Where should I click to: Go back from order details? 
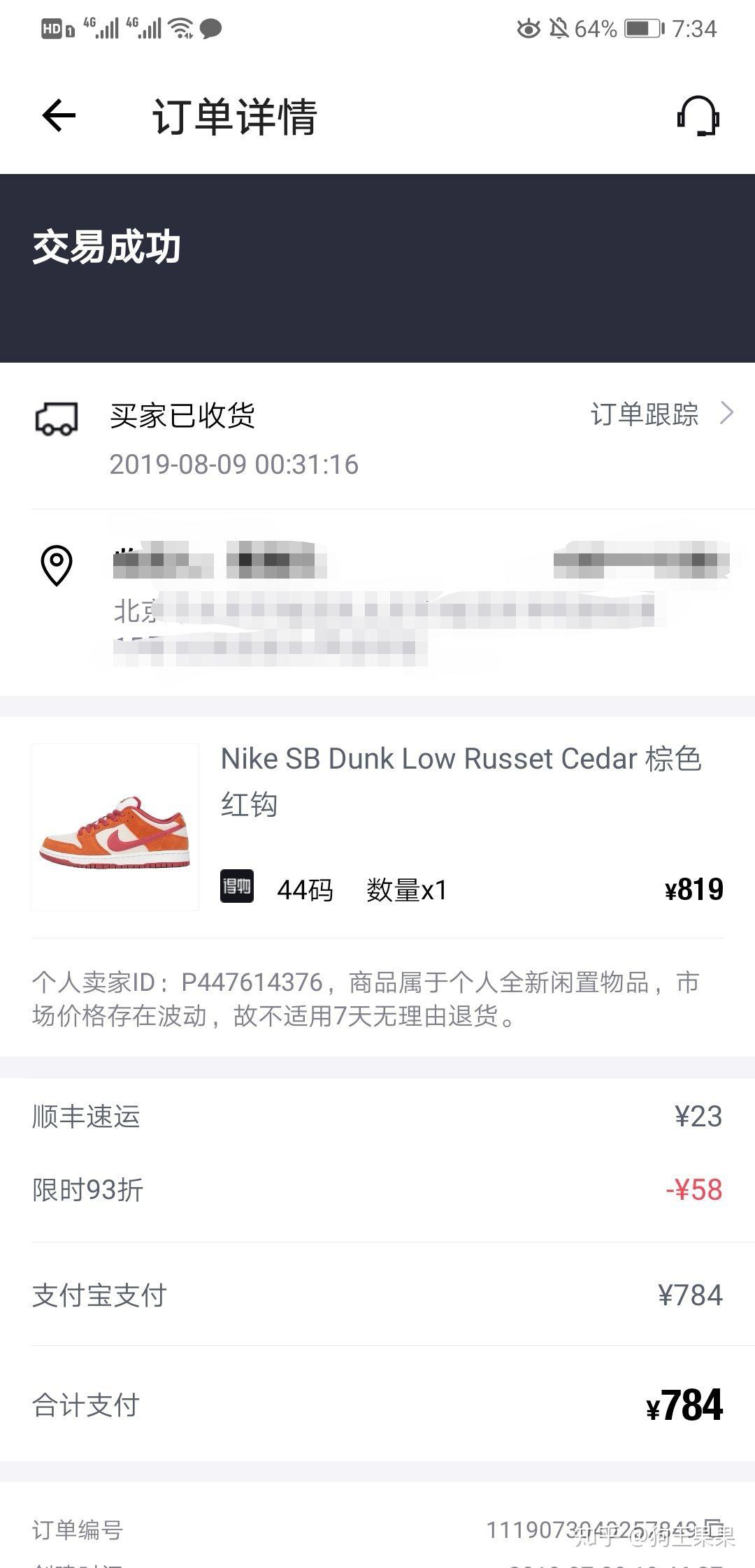coord(59,115)
